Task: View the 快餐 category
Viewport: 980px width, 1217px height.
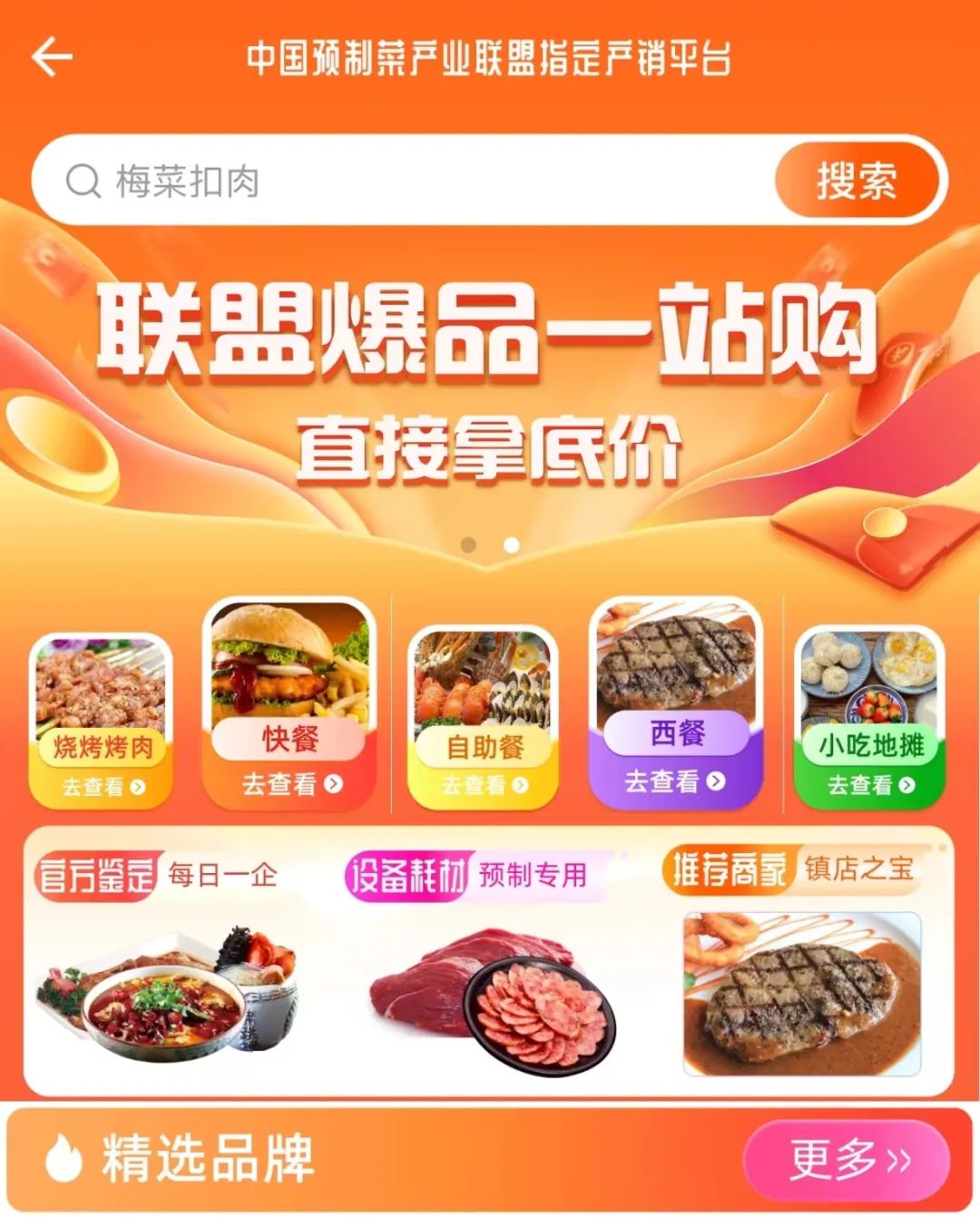Action: [289, 704]
